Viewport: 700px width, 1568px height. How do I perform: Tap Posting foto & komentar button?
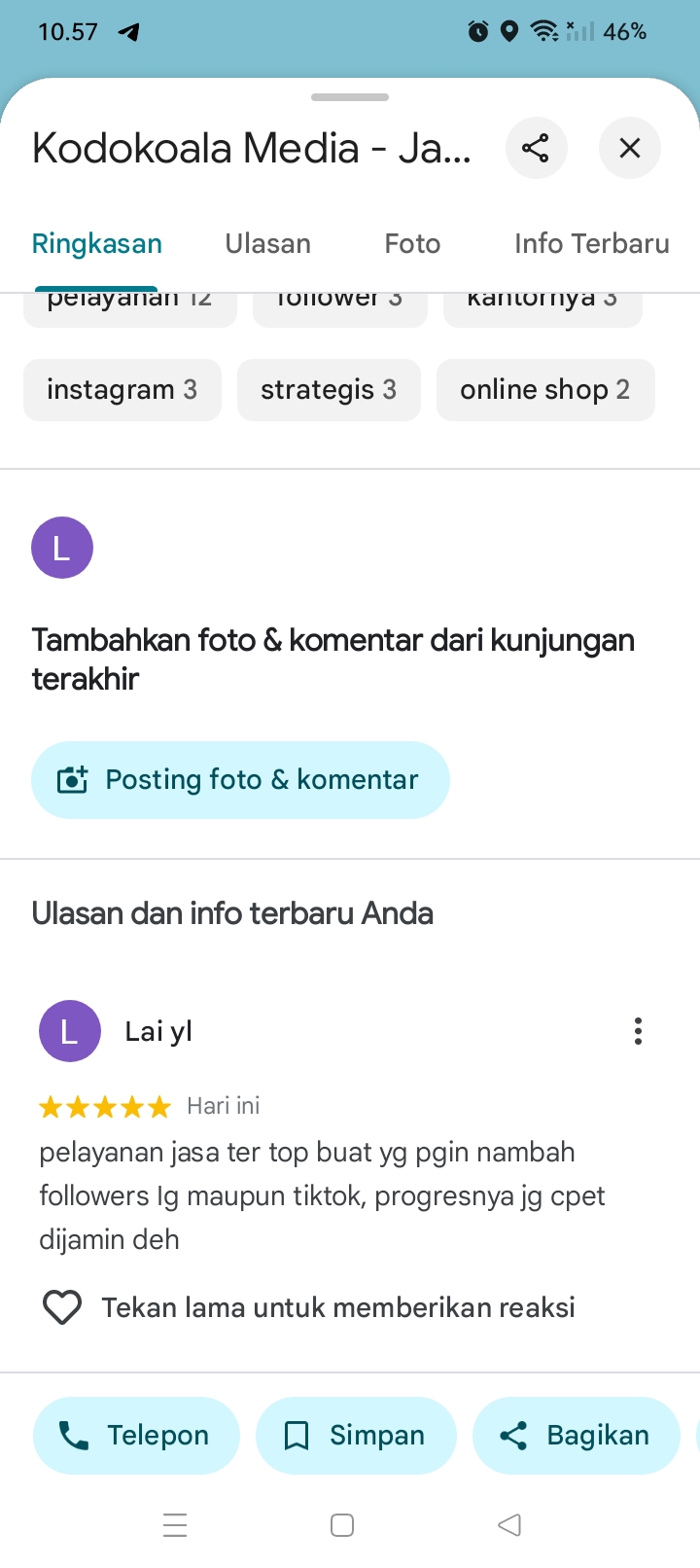click(240, 780)
